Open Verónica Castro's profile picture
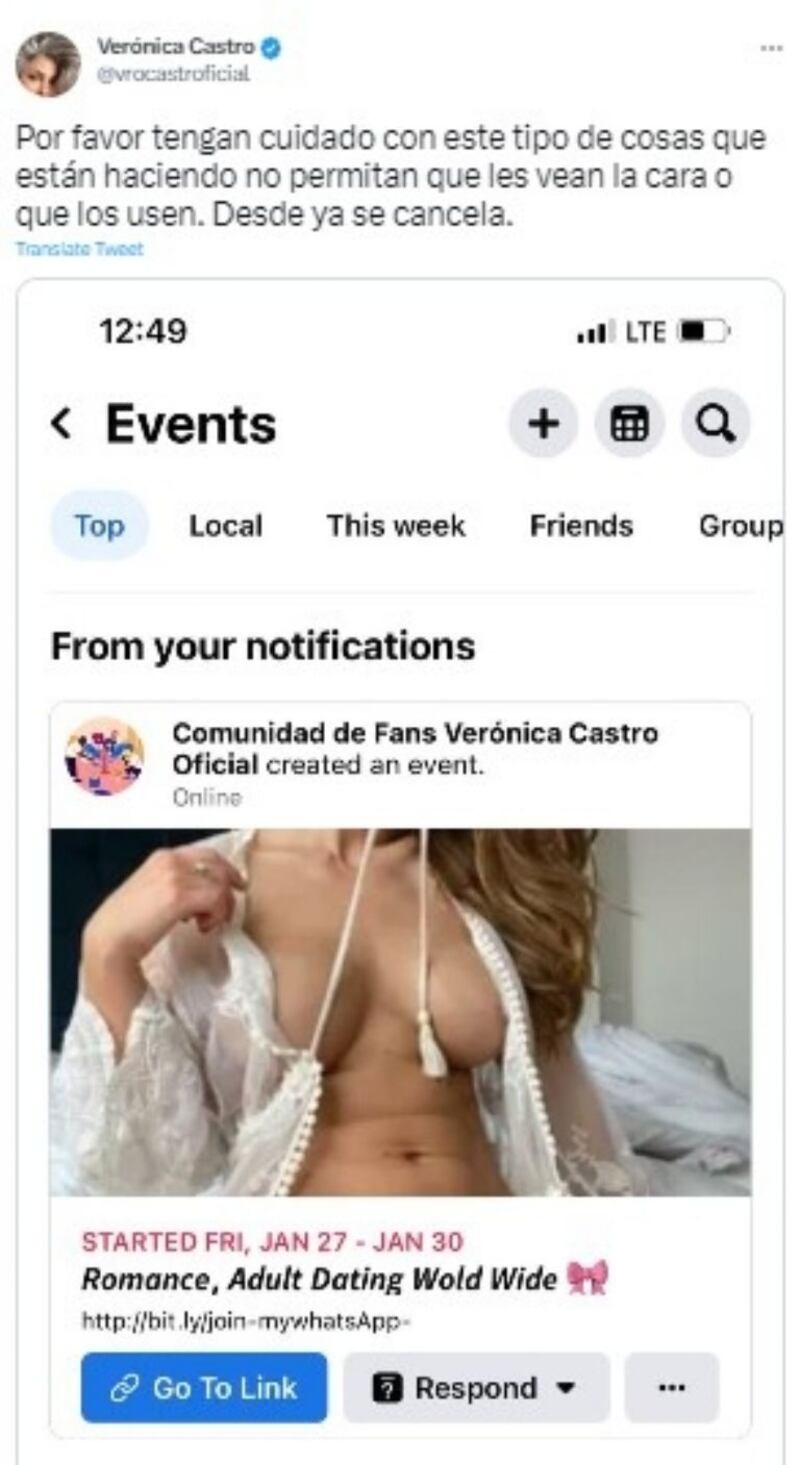The image size is (800, 1465). [x=47, y=63]
